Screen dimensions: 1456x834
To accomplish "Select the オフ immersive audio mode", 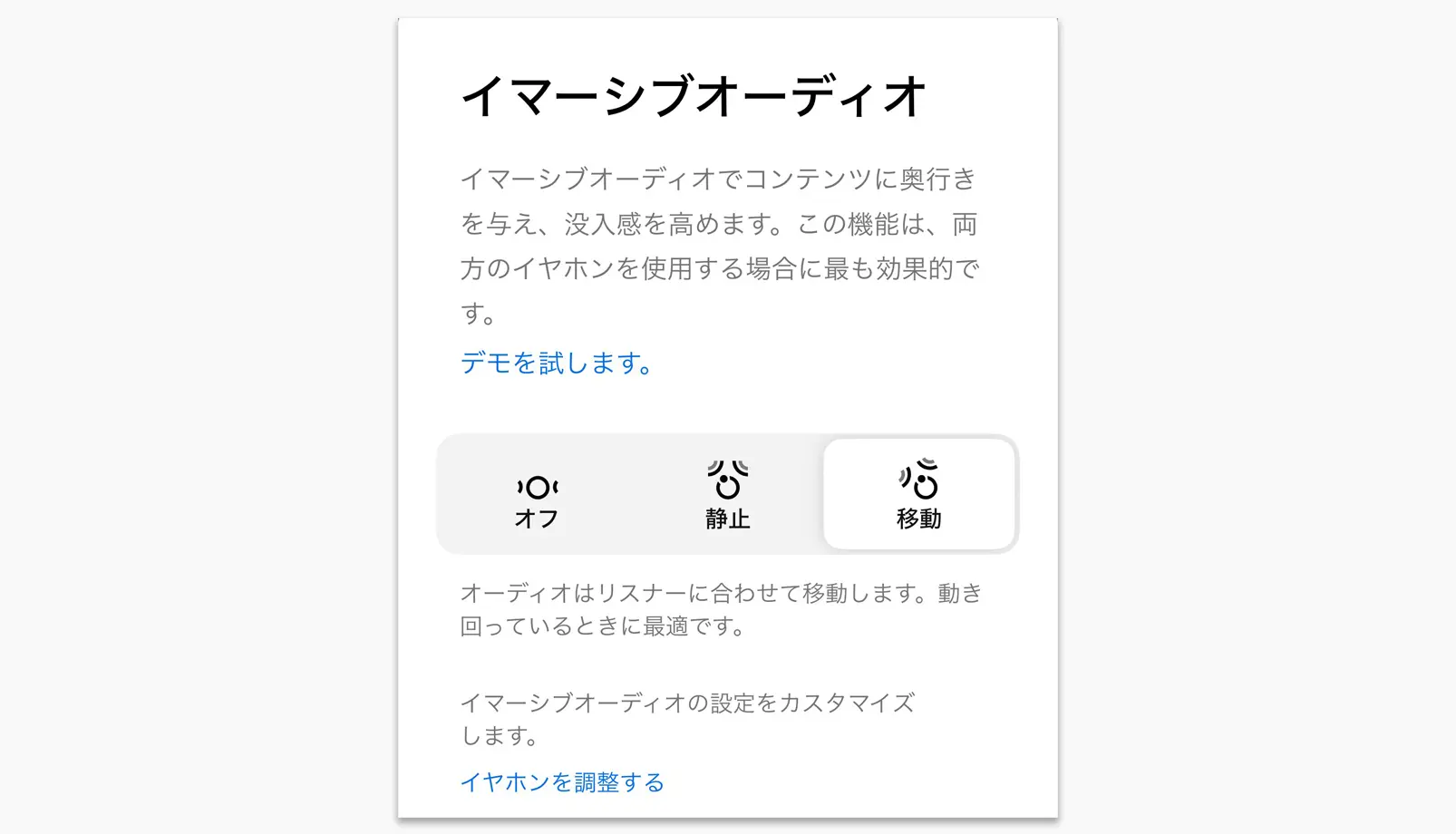I will [537, 497].
